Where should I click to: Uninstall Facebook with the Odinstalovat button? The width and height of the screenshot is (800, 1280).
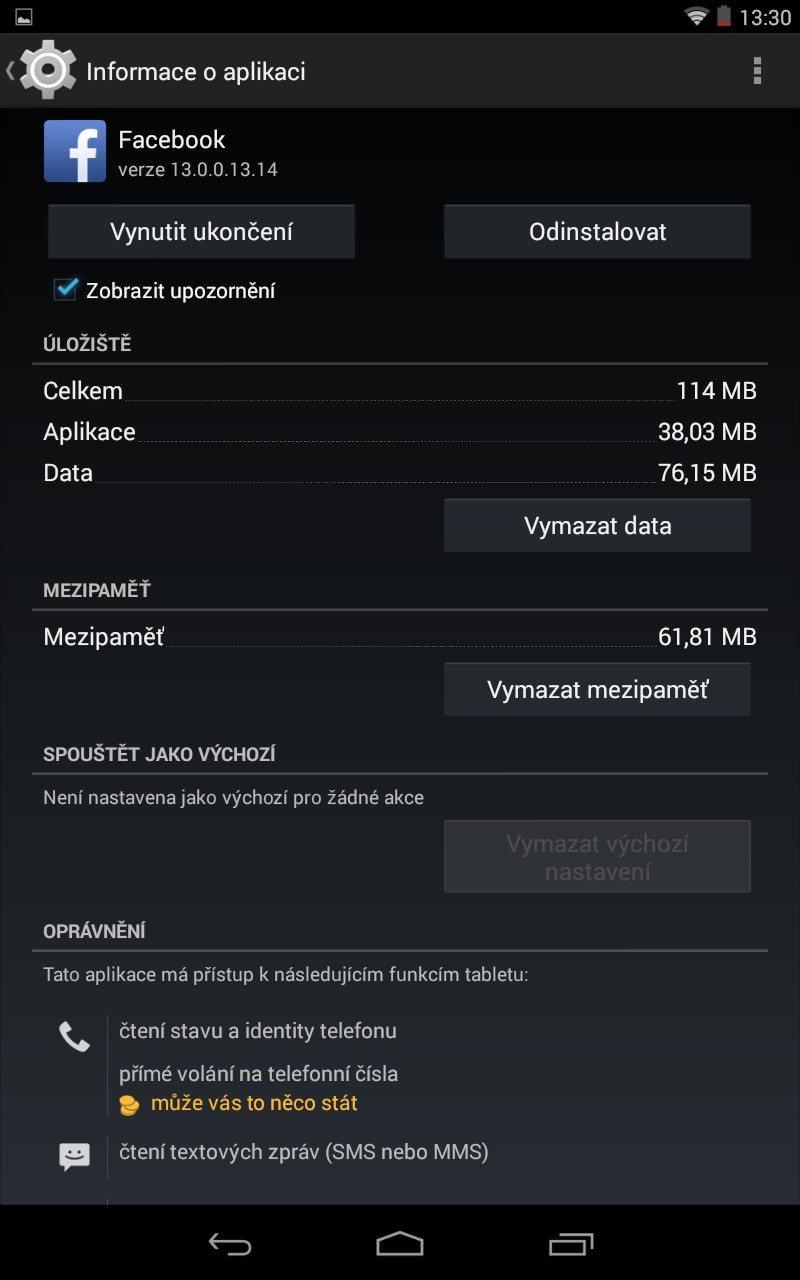tap(597, 231)
